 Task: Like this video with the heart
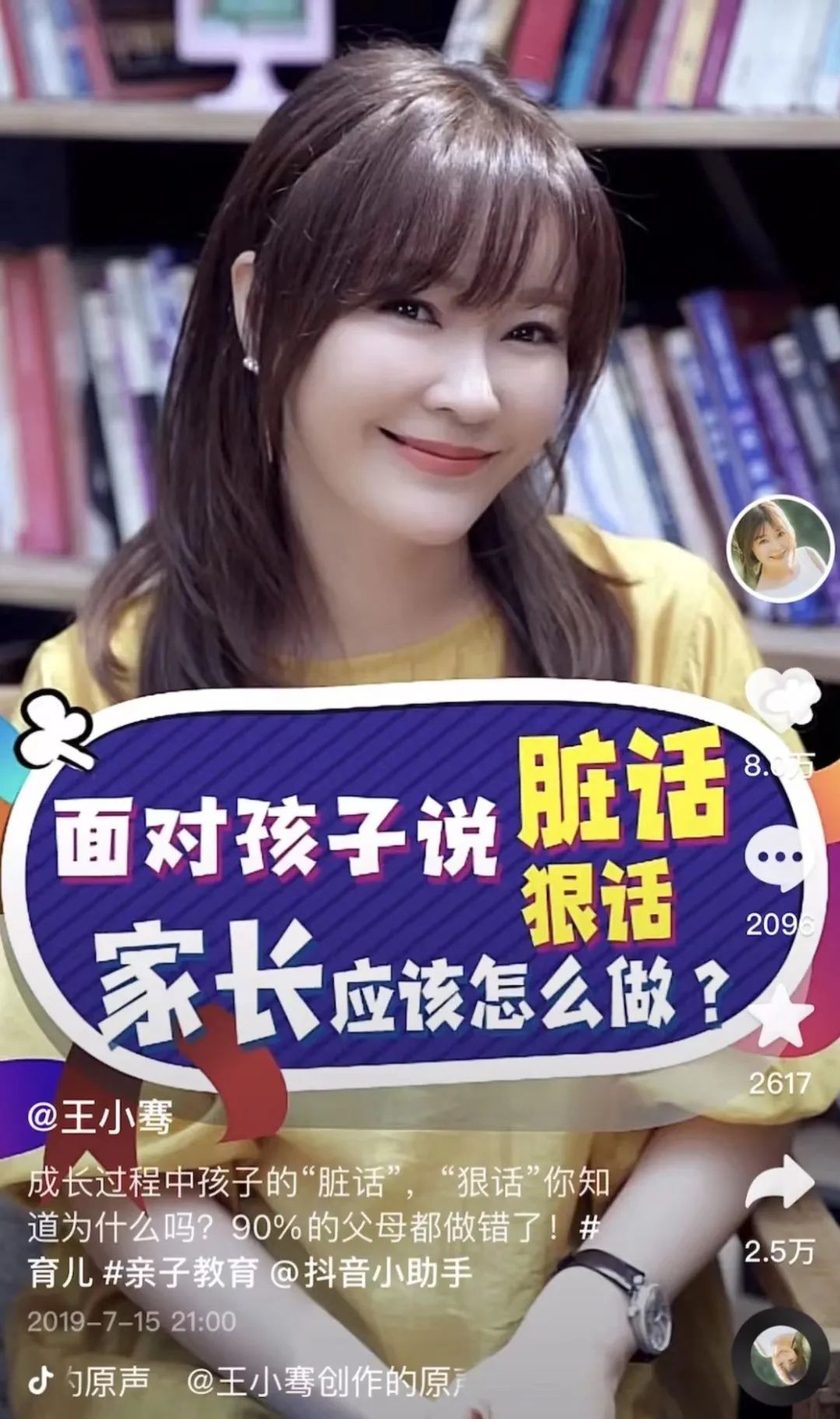779,702
